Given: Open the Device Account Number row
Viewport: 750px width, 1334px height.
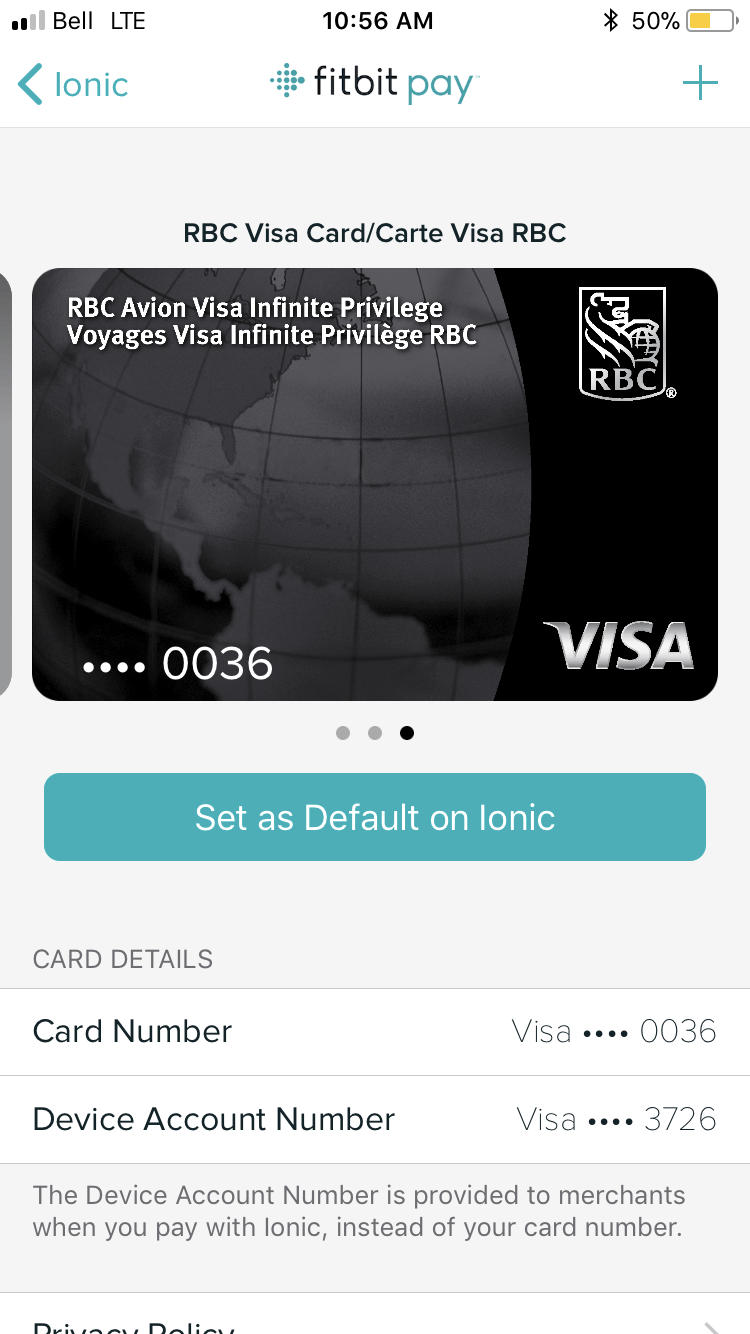Looking at the screenshot, I should point(375,1119).
